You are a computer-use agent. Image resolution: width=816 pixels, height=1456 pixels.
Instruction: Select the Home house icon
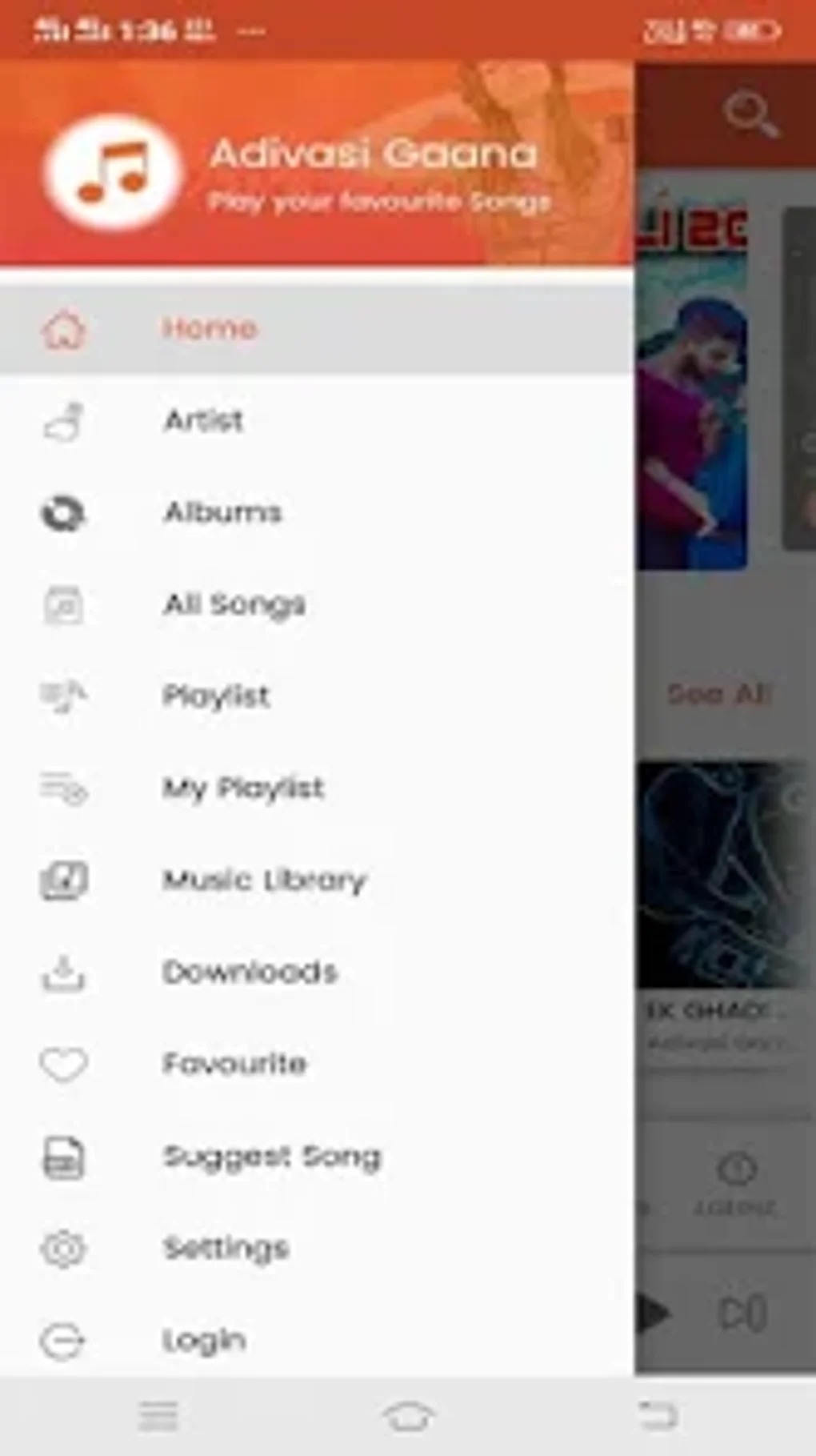tap(64, 328)
